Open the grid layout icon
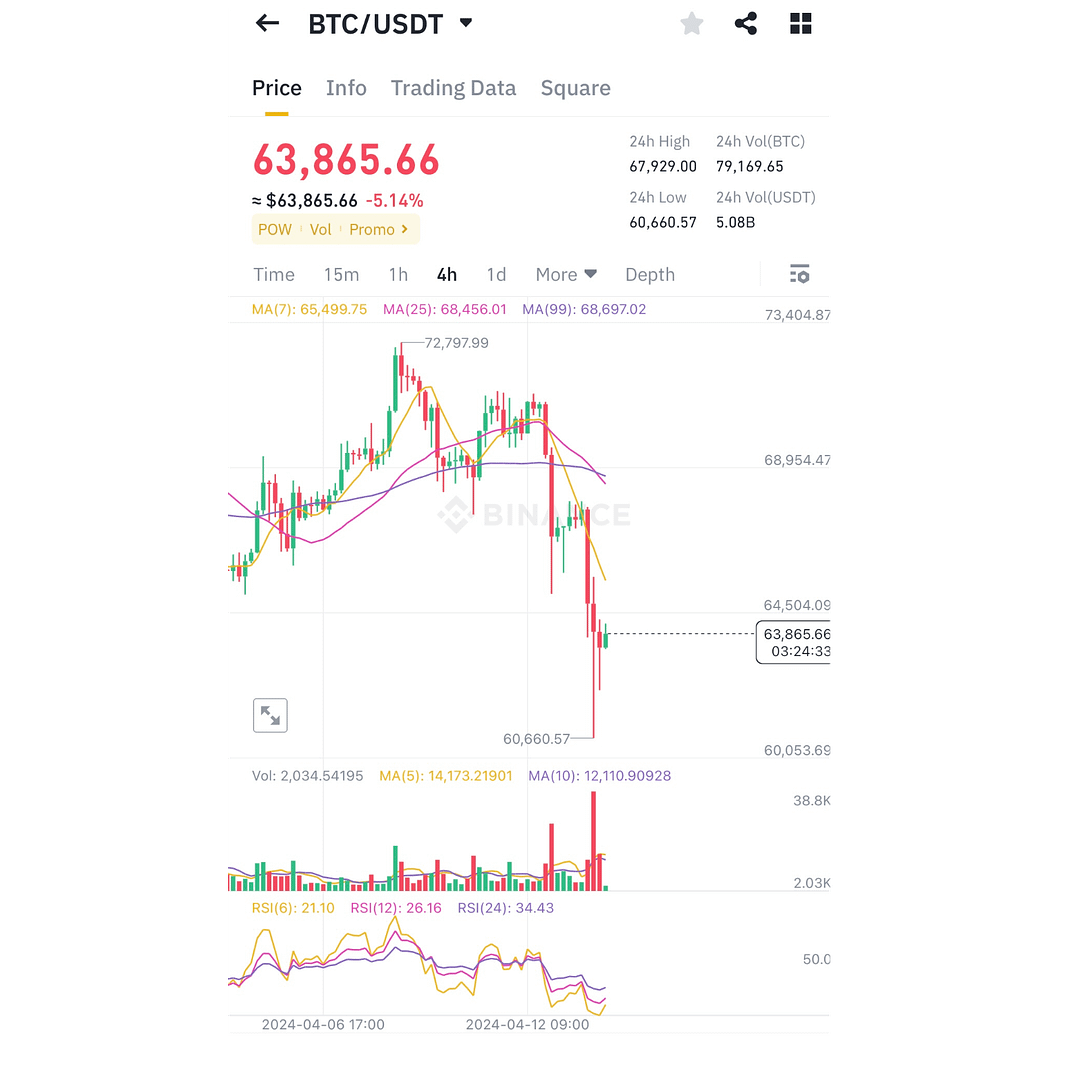This screenshot has height=1080, width=1080. pyautogui.click(x=801, y=24)
